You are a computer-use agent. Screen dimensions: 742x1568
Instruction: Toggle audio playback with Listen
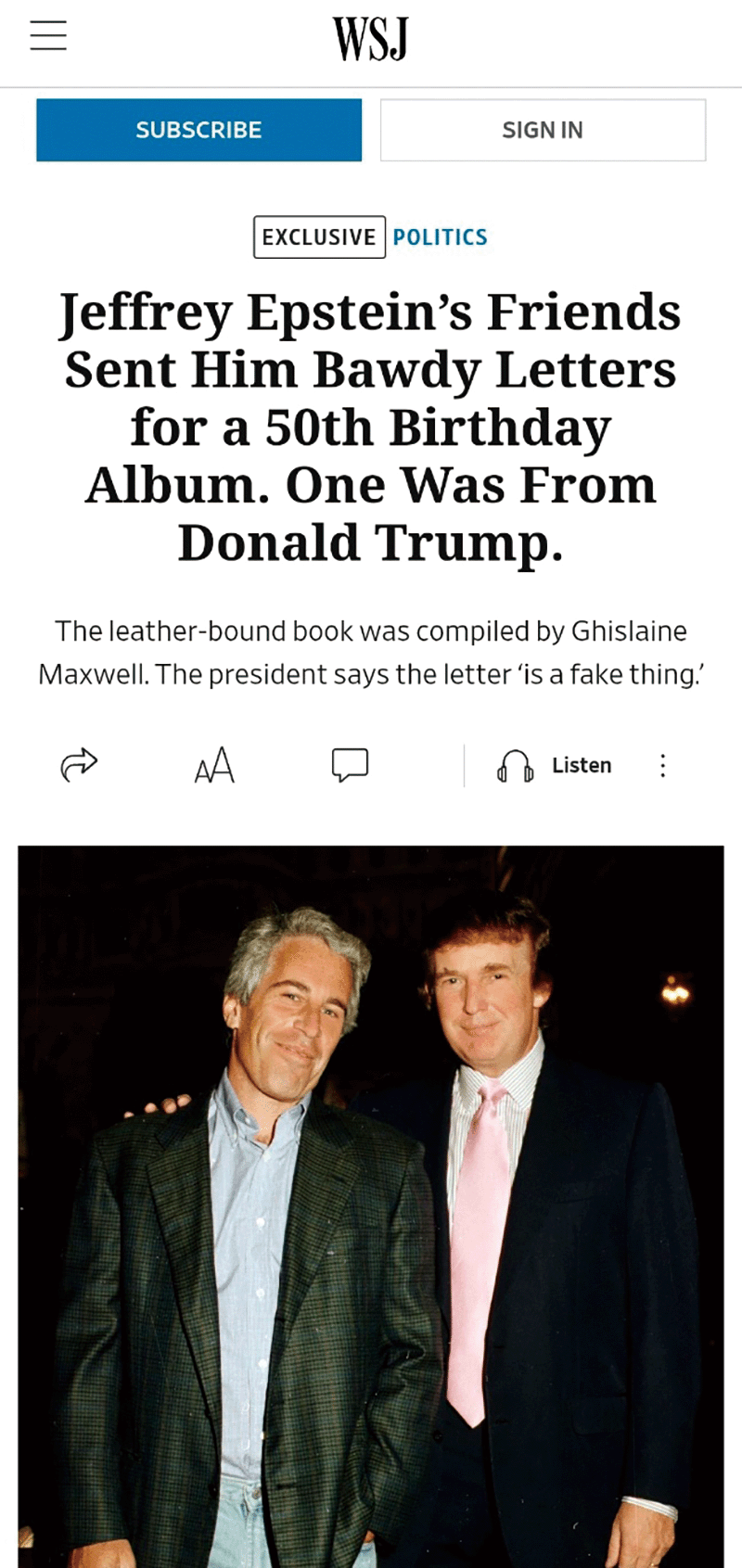556,765
